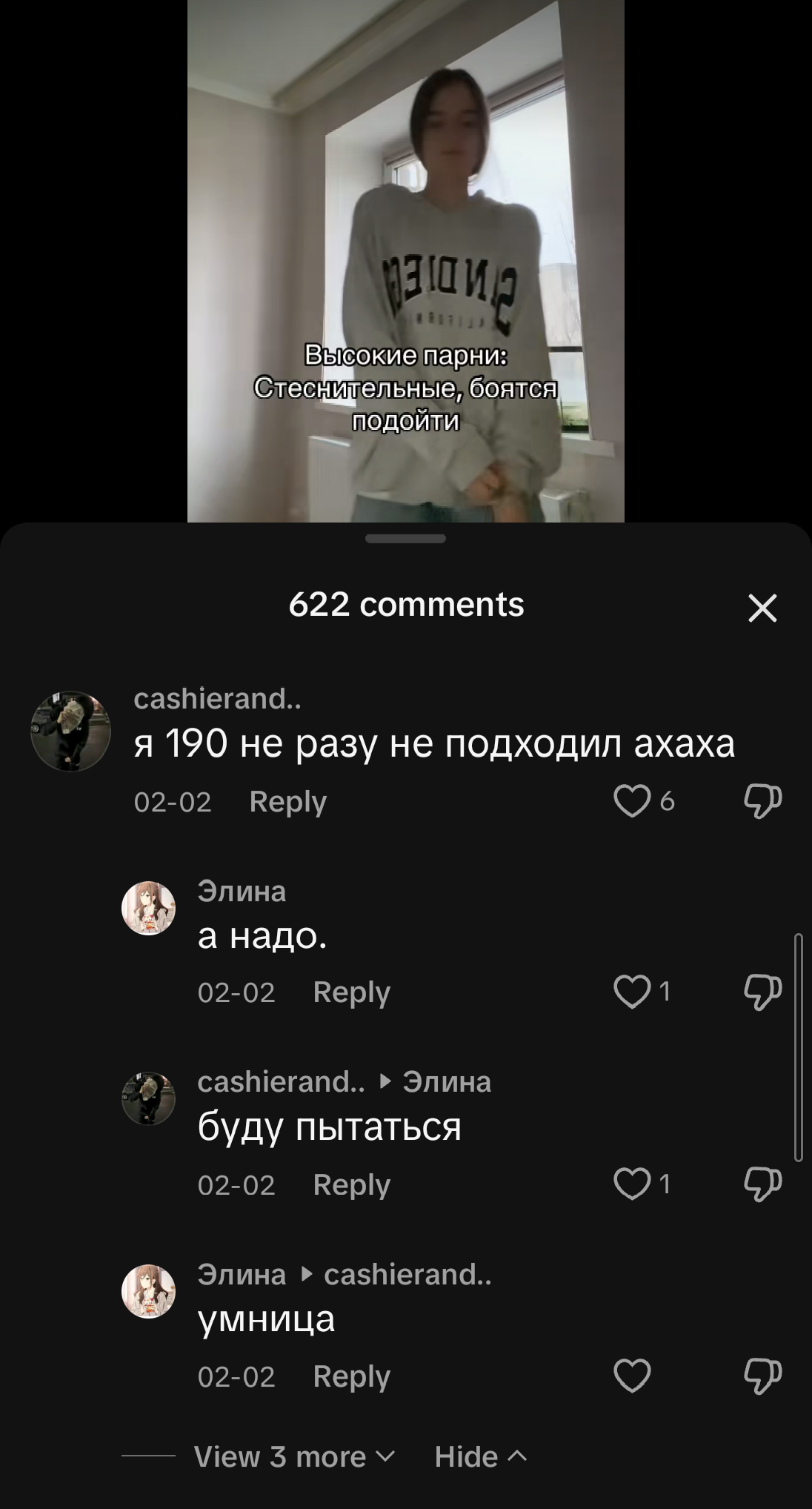This screenshot has width=812, height=1509.
Task: Reply to the comment 'я 190 не разу не подходил ахаха'
Action: click(x=287, y=802)
